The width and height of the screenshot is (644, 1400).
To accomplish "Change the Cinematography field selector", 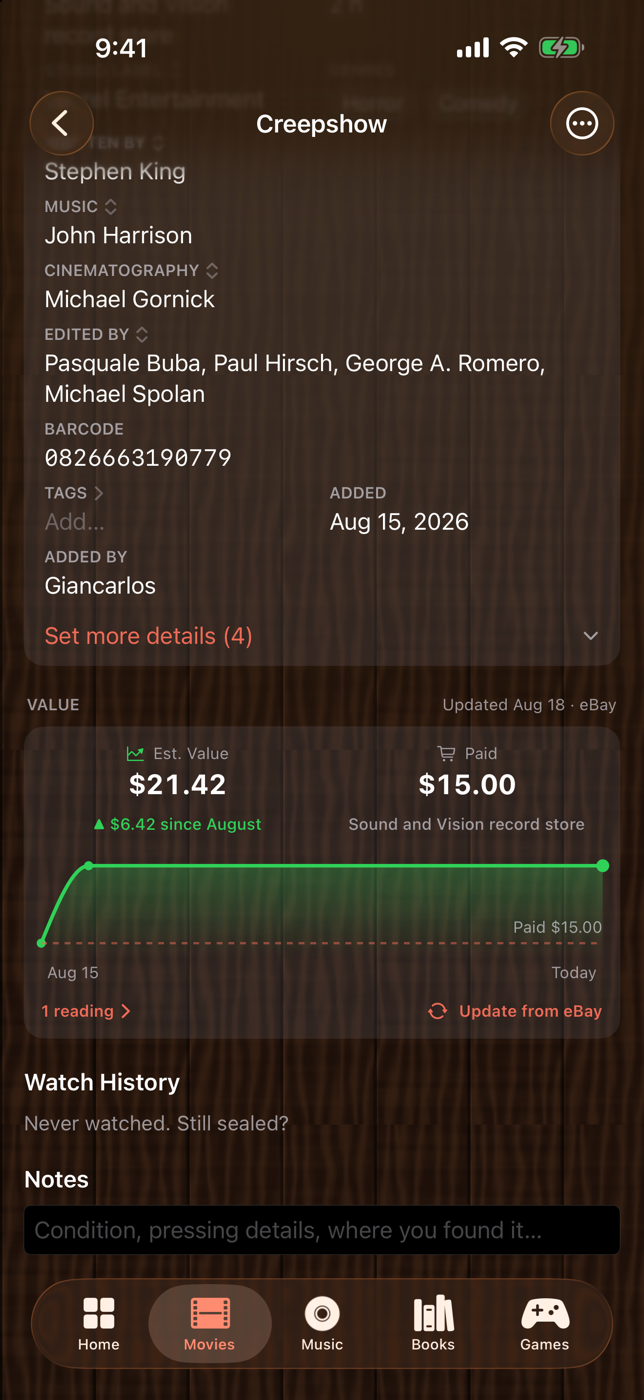I will point(132,271).
